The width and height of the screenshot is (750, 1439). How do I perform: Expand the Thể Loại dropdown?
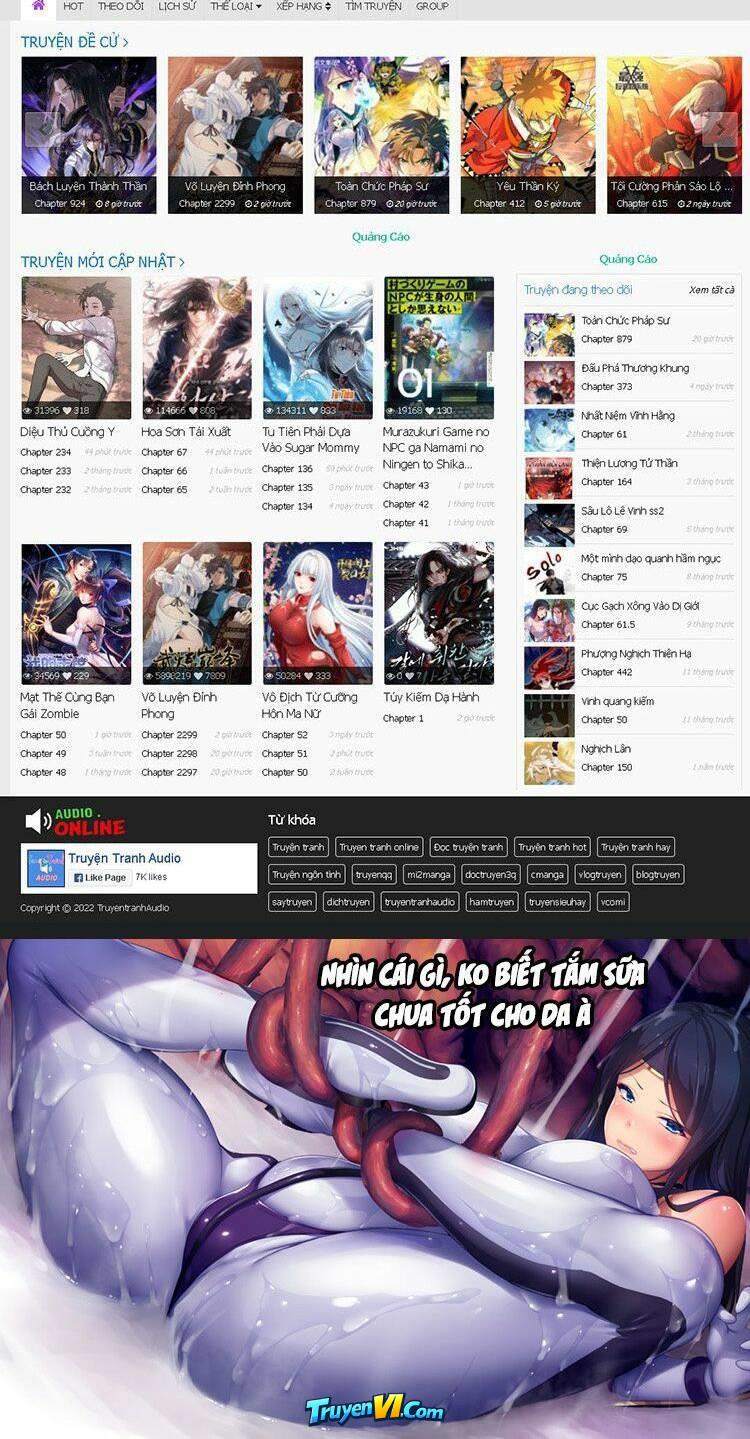[x=236, y=6]
